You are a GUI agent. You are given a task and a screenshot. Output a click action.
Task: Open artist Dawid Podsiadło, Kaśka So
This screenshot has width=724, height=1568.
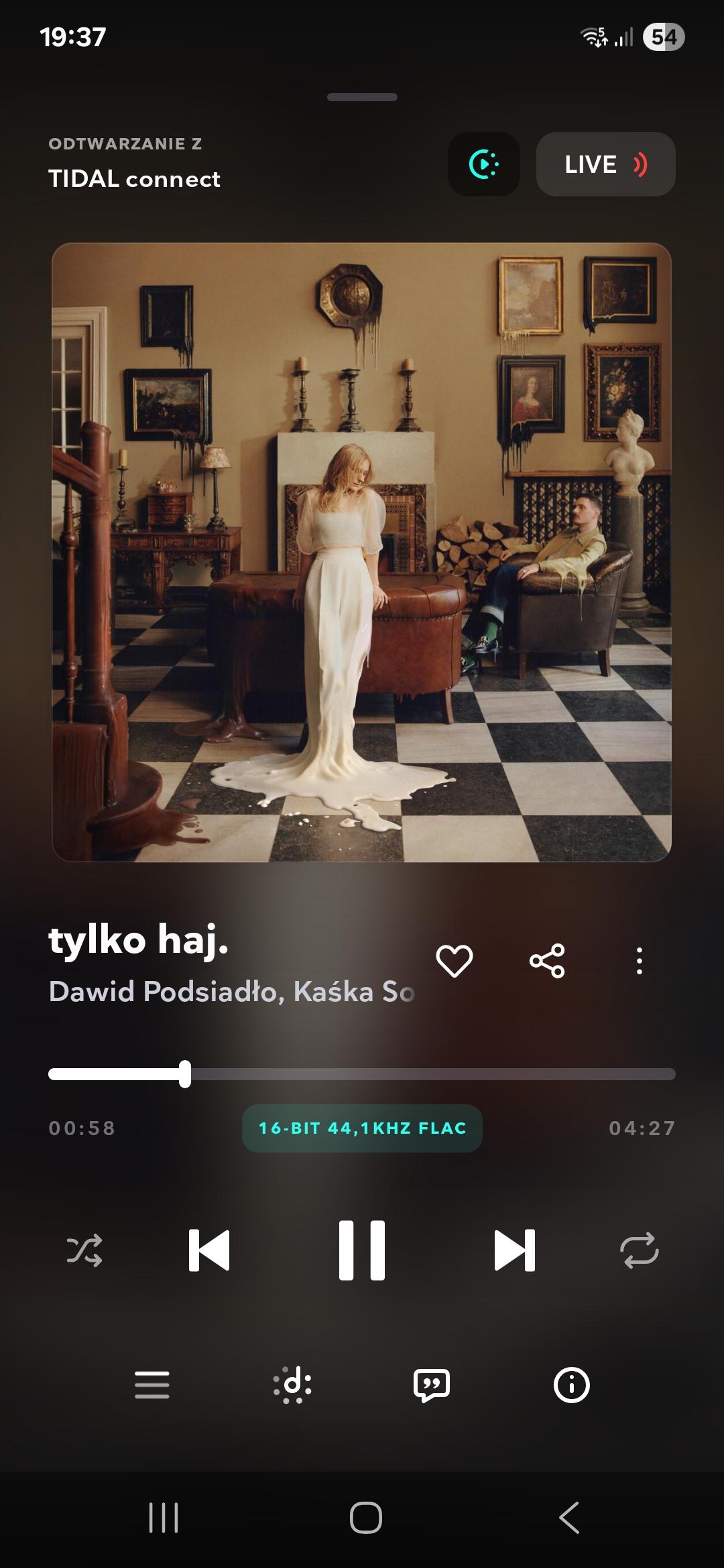(231, 992)
